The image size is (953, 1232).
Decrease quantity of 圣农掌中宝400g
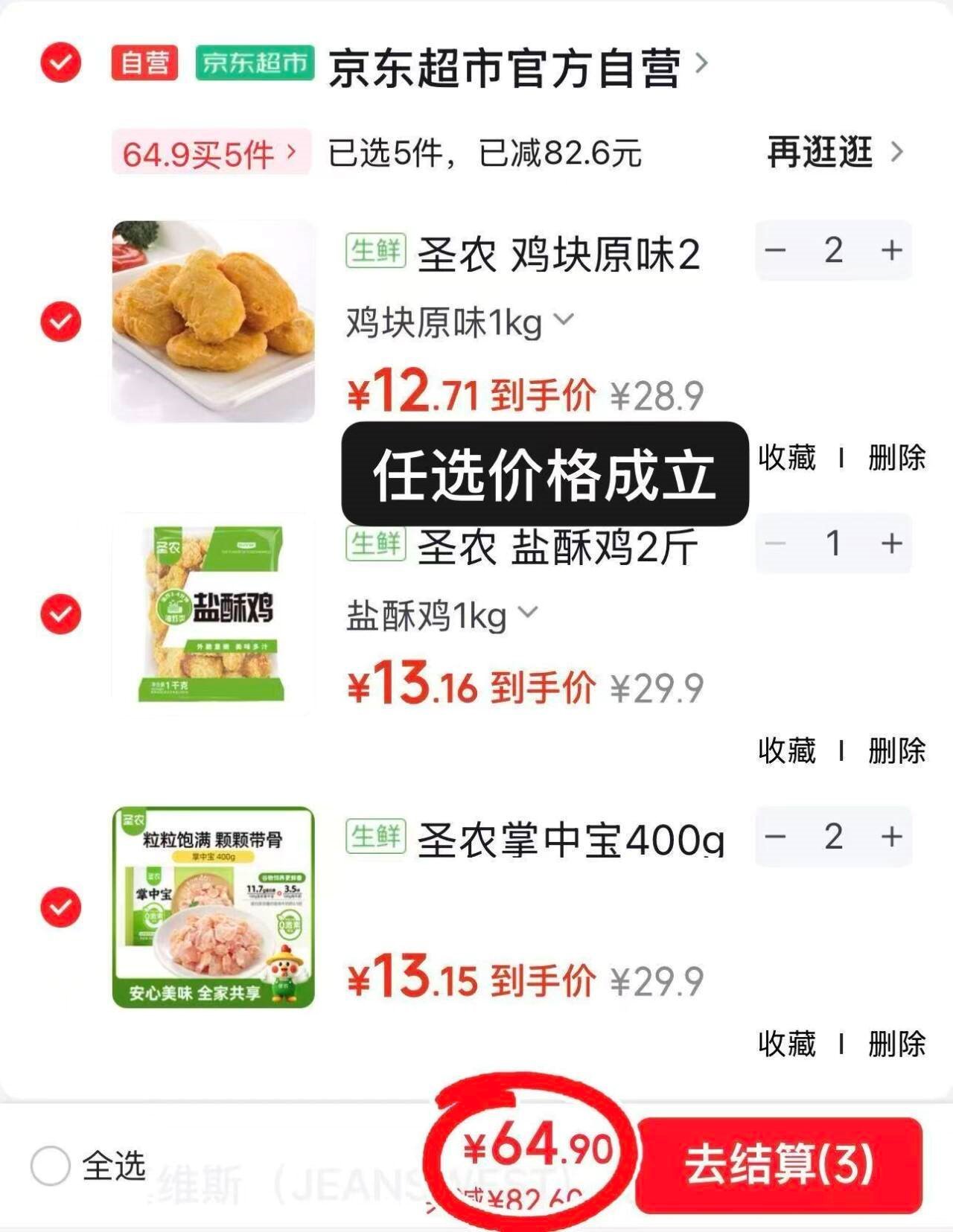(776, 837)
